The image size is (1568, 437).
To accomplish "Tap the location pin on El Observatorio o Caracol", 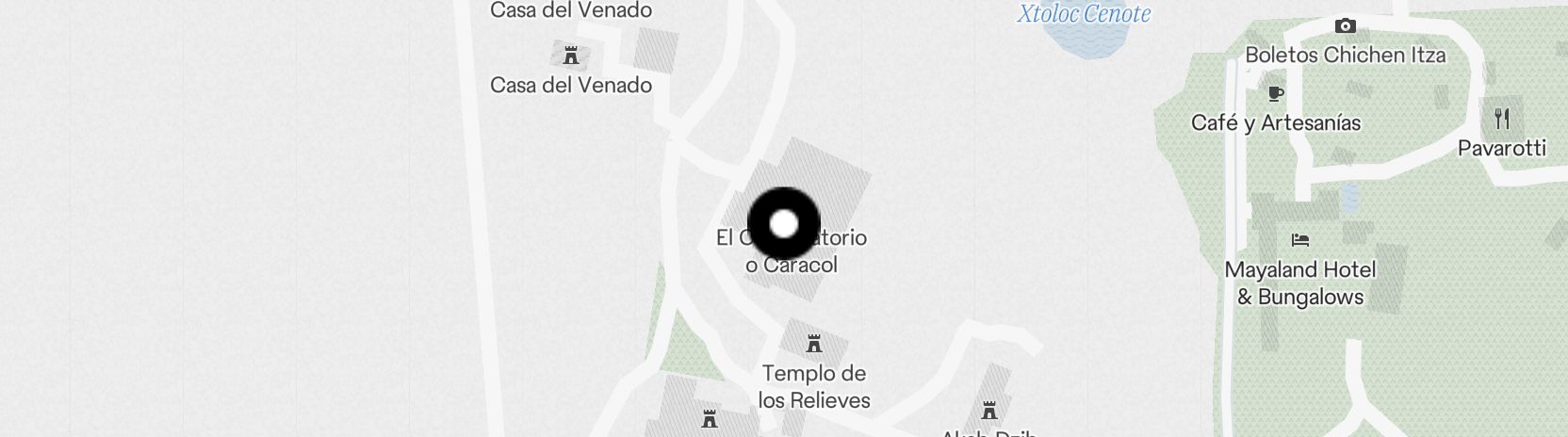I will pos(784,224).
